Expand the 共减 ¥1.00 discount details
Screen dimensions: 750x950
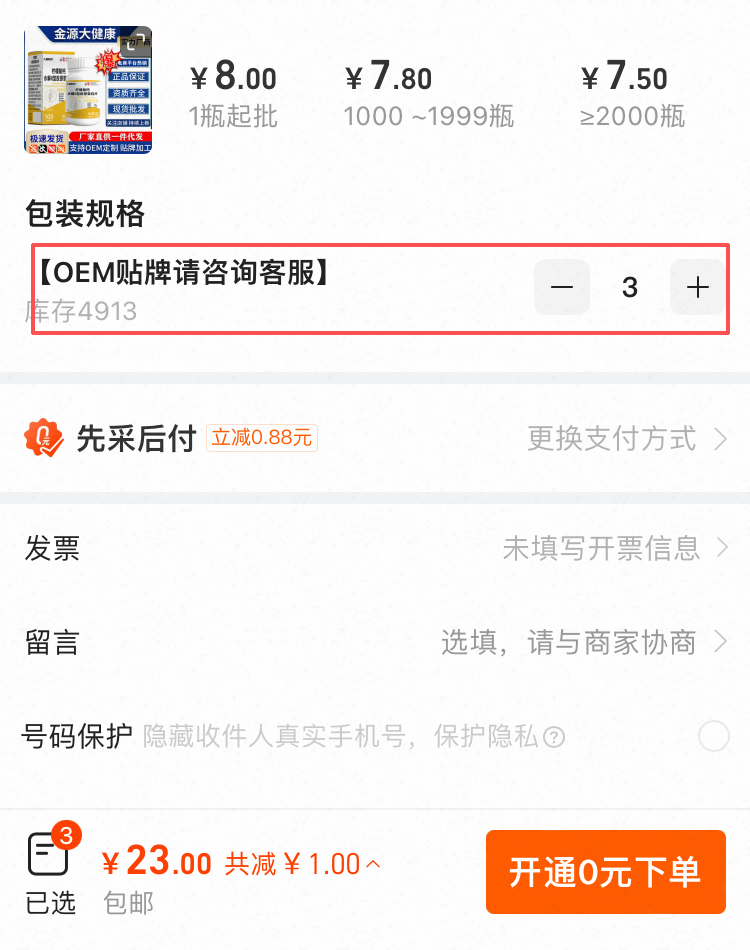tap(303, 863)
